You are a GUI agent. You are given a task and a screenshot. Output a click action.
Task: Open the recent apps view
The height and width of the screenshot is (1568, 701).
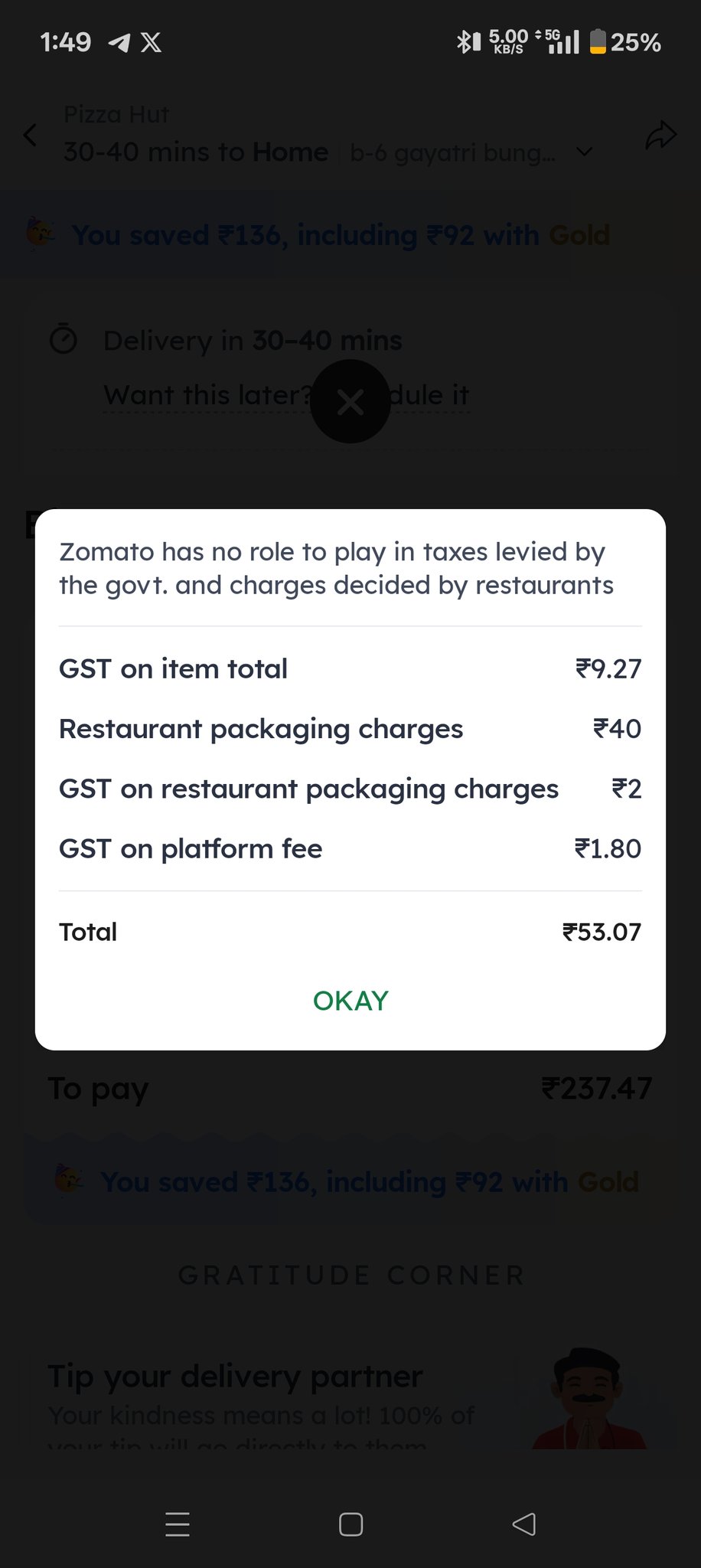coord(178,1524)
